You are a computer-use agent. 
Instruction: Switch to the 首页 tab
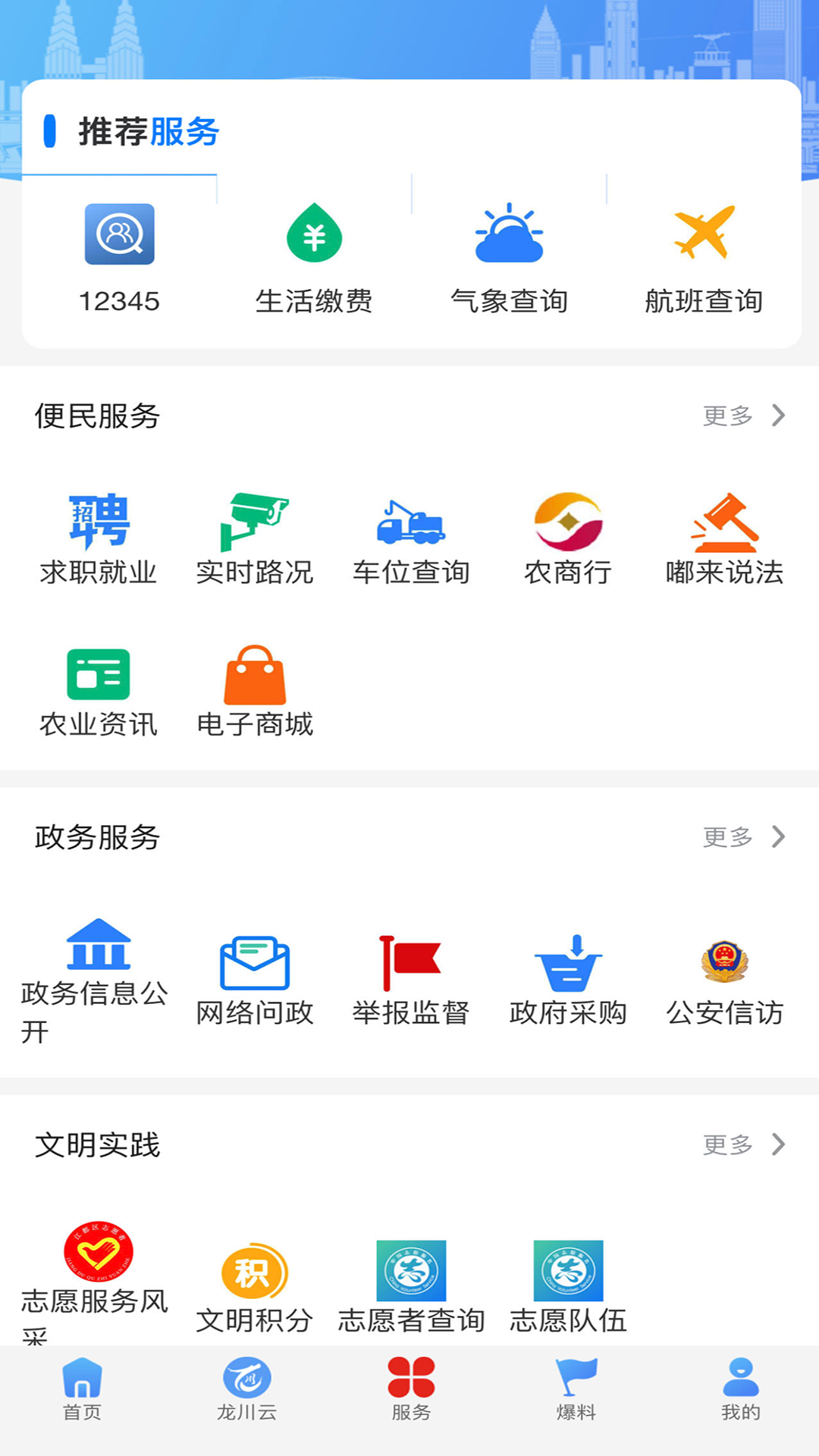[x=82, y=1389]
